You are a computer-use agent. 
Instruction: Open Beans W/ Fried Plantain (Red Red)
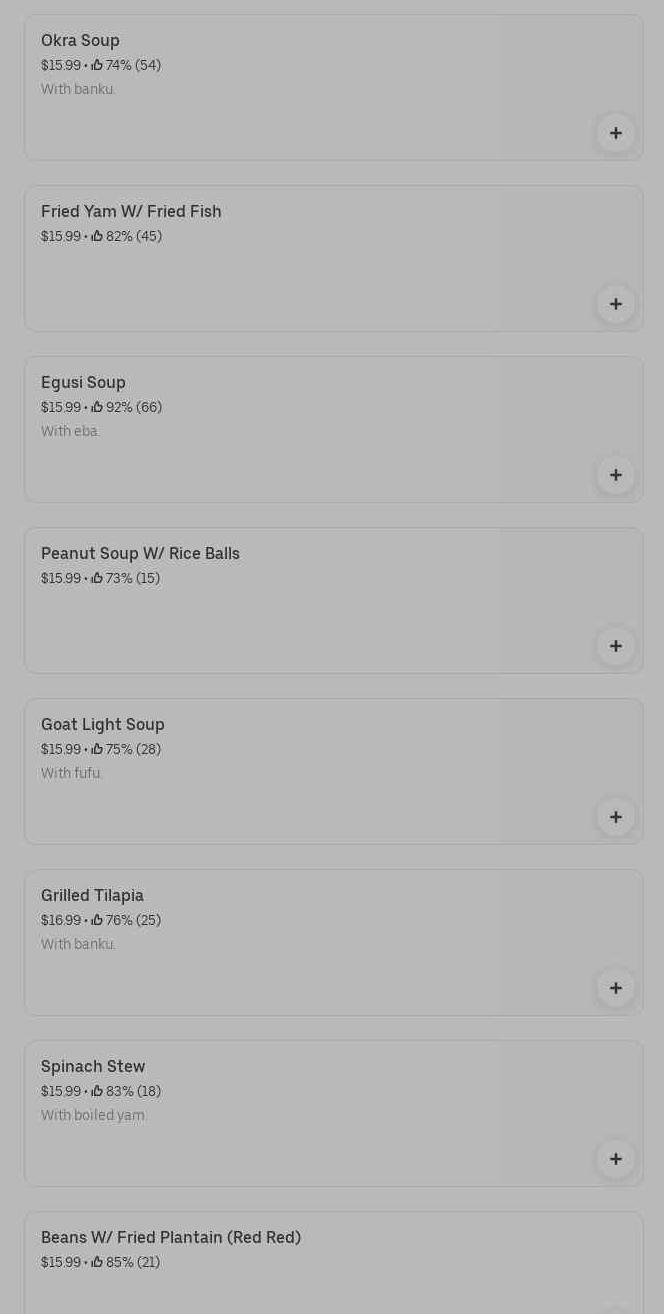click(x=300, y=1260)
